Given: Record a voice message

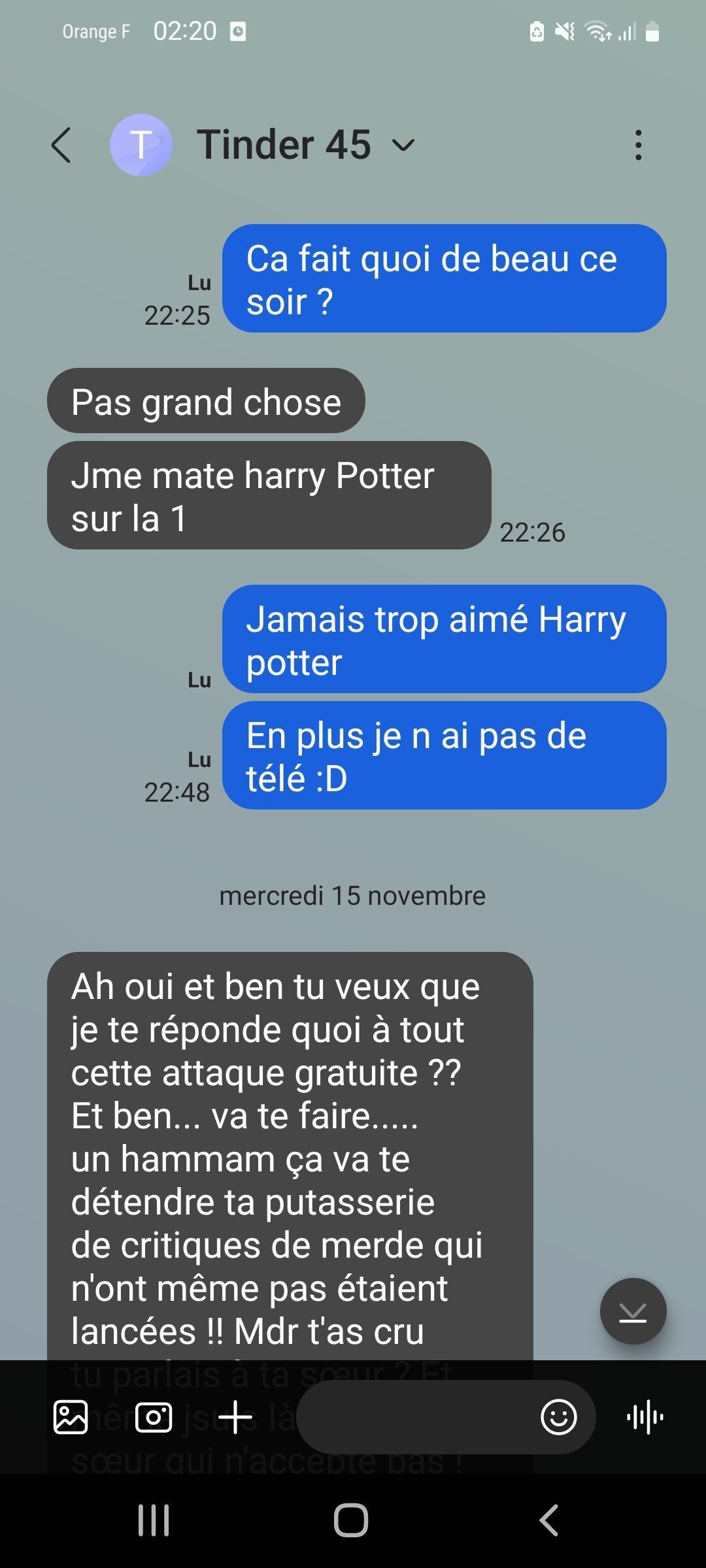Looking at the screenshot, I should coord(645,1417).
